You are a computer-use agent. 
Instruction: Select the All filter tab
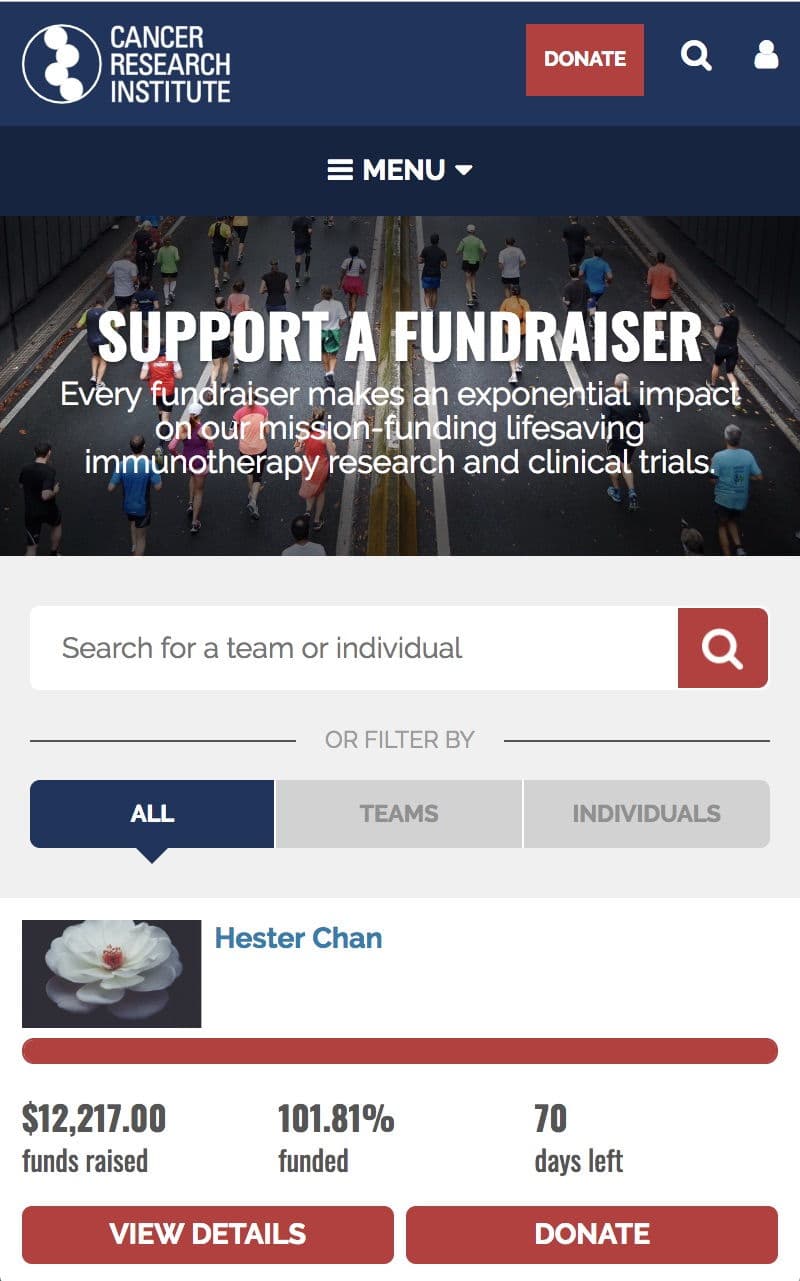152,814
